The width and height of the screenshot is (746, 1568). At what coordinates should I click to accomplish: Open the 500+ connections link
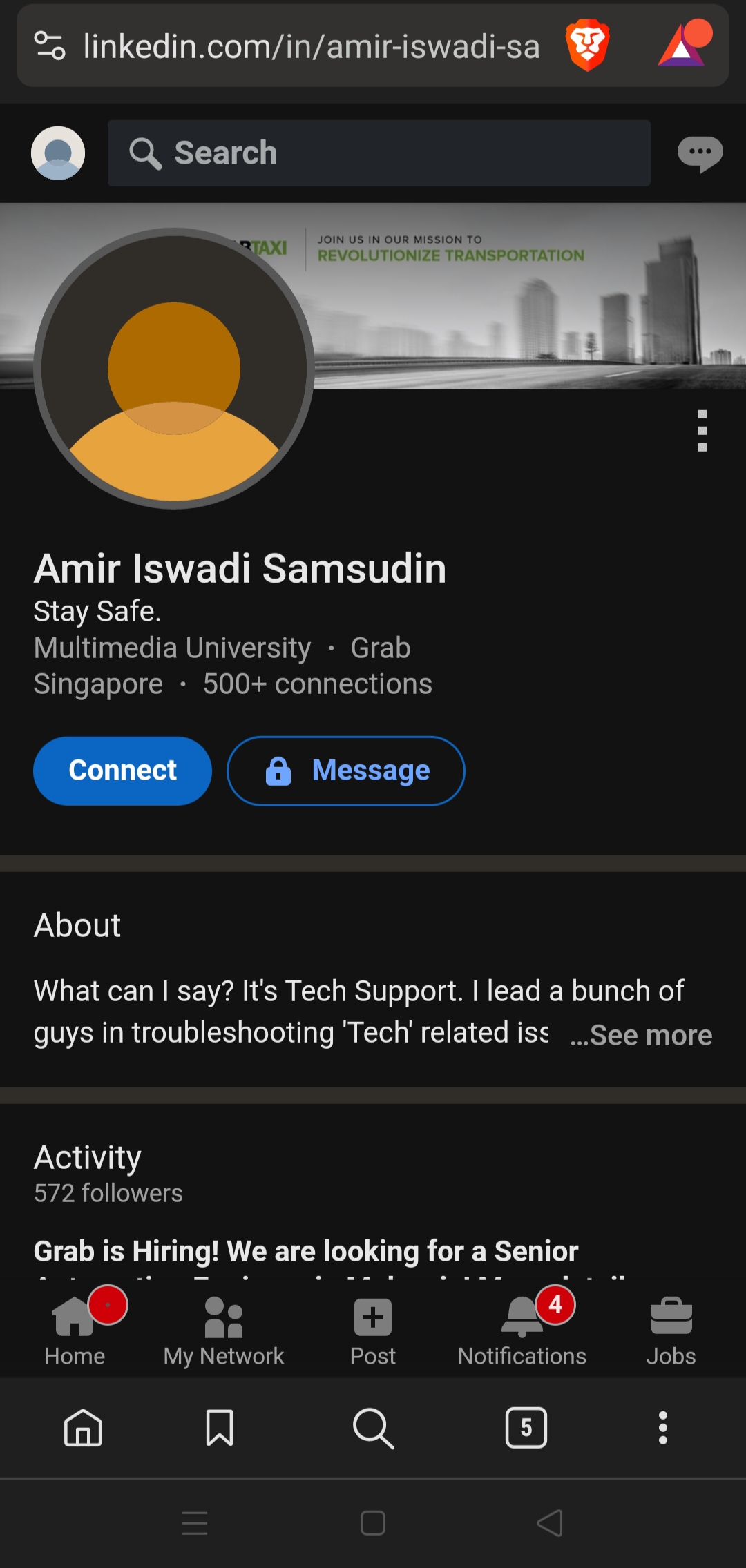pyautogui.click(x=317, y=684)
